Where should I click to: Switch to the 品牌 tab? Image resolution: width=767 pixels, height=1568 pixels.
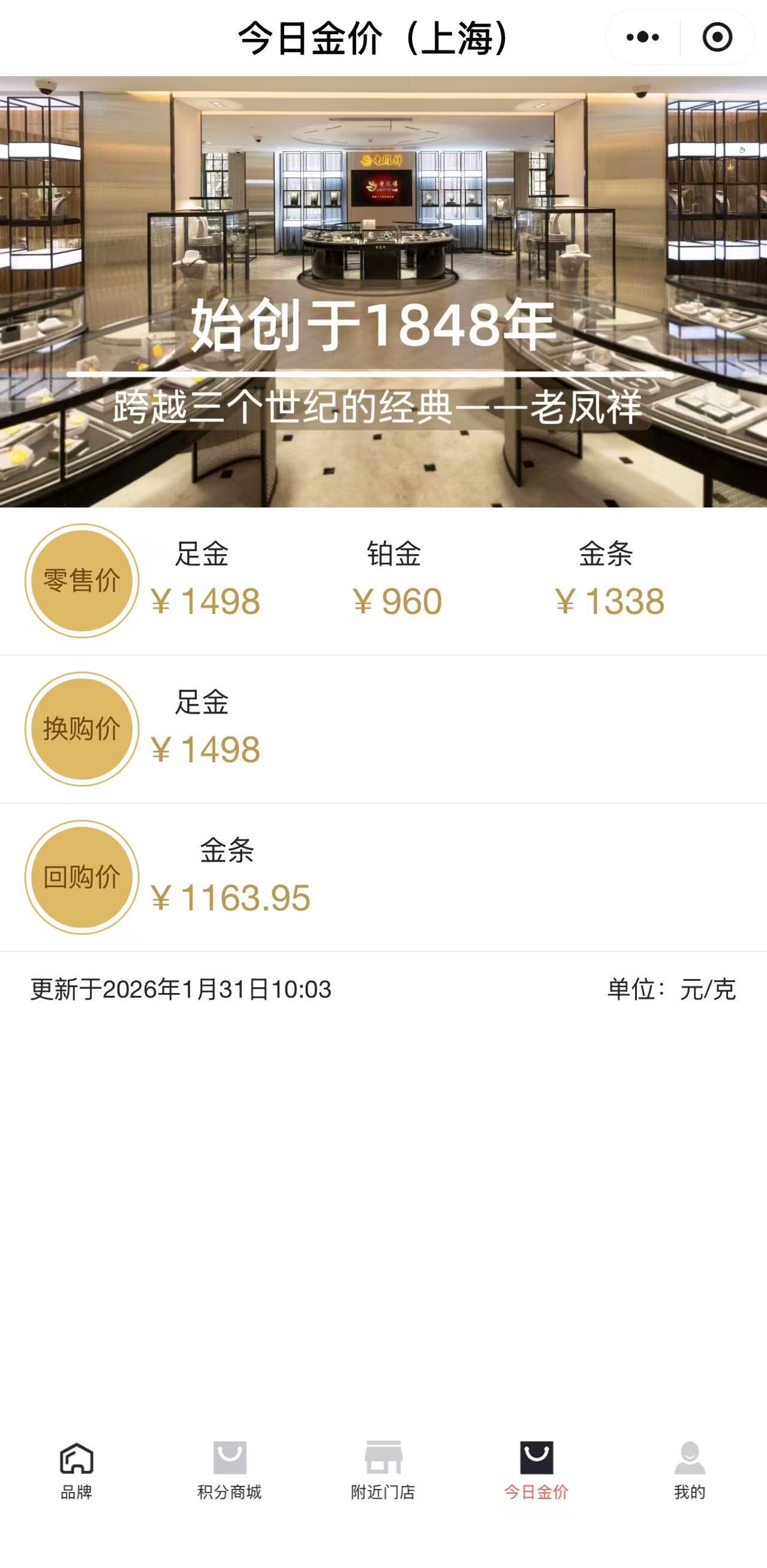tap(77, 1471)
